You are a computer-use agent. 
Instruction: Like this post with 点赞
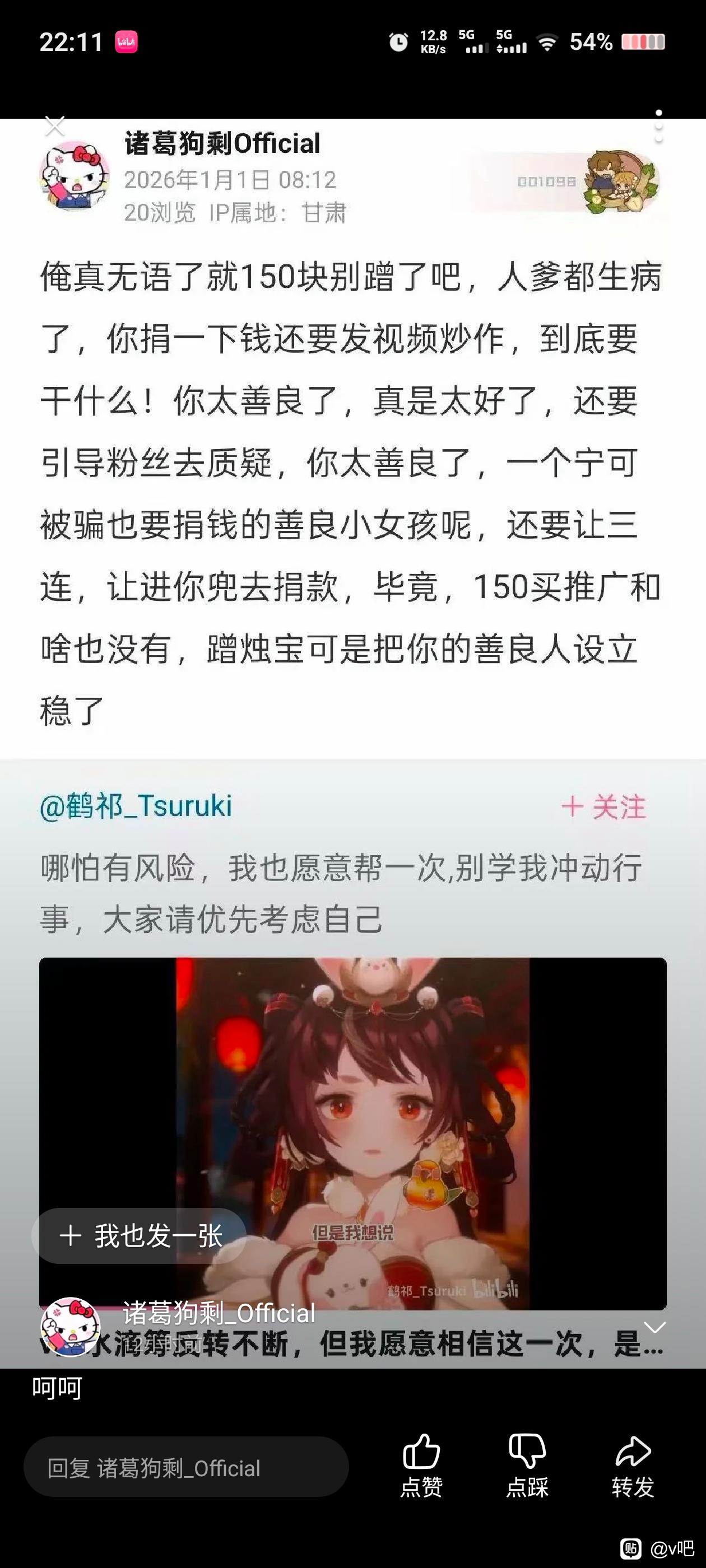(x=421, y=1465)
